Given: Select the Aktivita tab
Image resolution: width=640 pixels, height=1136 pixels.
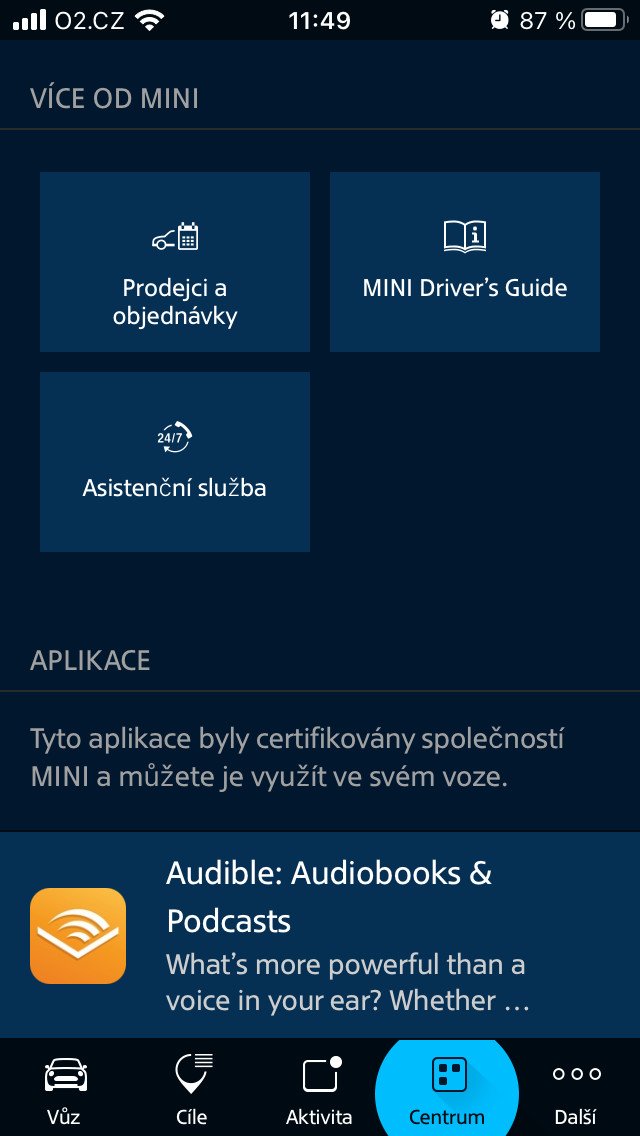Looking at the screenshot, I should (x=320, y=1089).
